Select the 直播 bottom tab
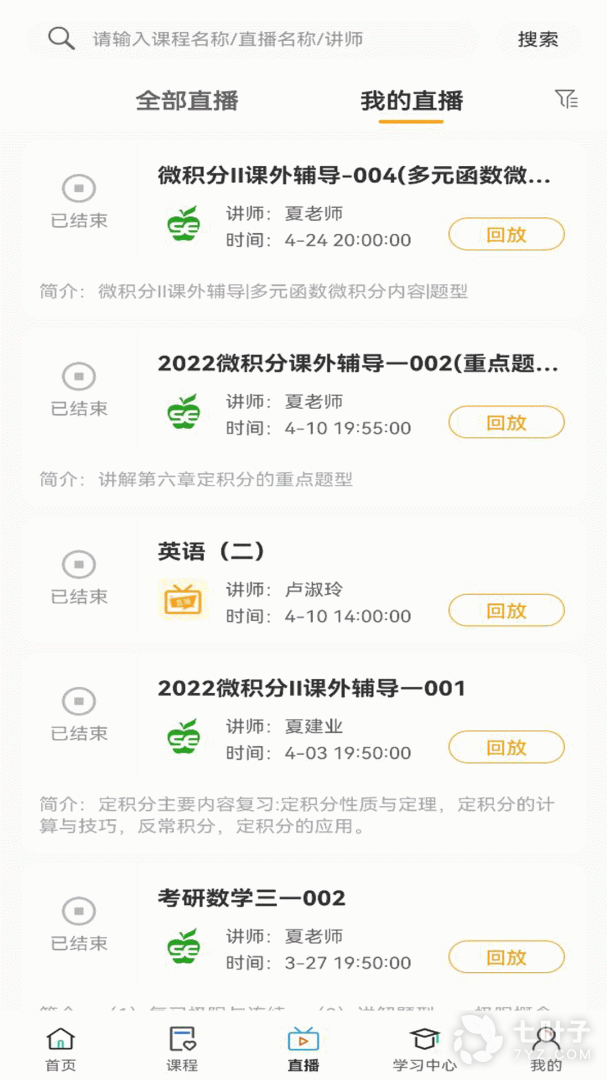This screenshot has height=1080, width=607. tap(303, 1050)
